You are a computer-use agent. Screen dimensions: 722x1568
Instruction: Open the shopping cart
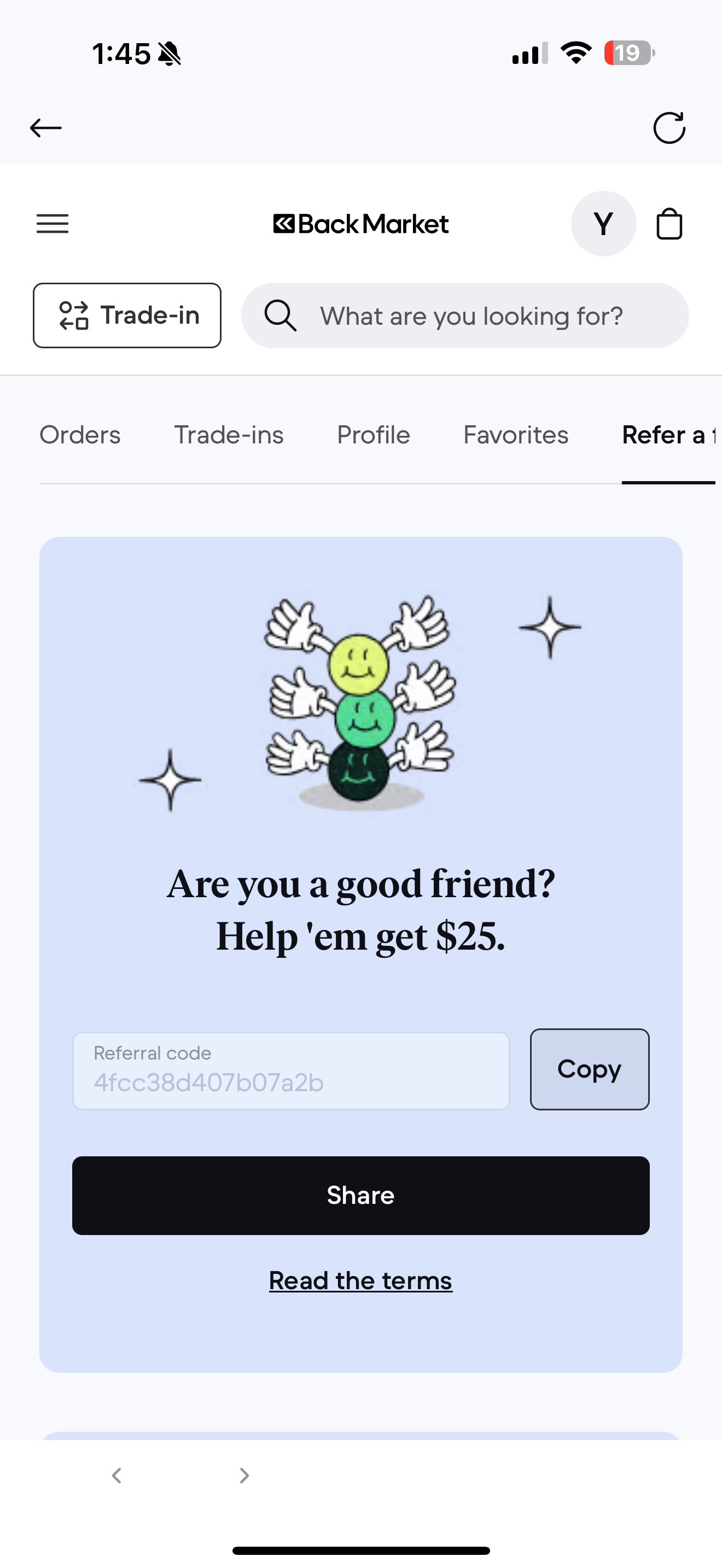[x=669, y=224]
